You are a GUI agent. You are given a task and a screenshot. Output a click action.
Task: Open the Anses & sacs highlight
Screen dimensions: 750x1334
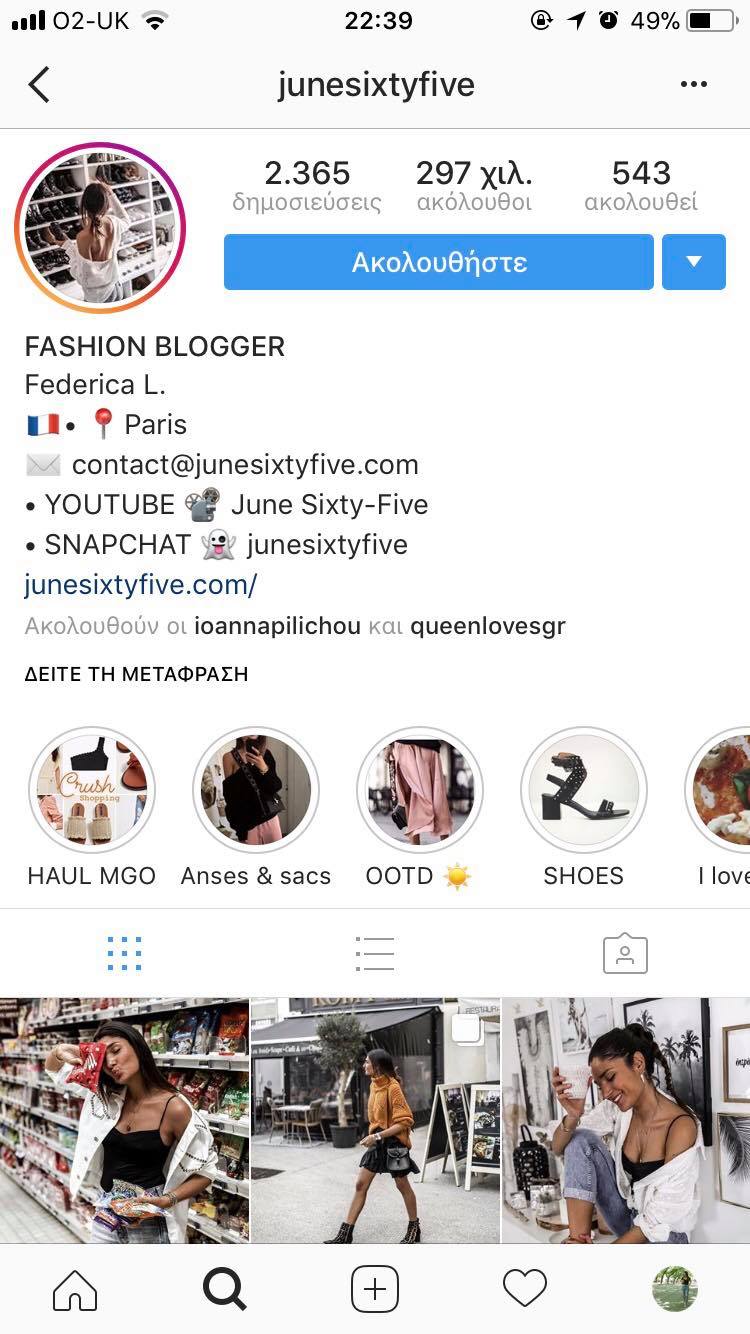tap(256, 790)
